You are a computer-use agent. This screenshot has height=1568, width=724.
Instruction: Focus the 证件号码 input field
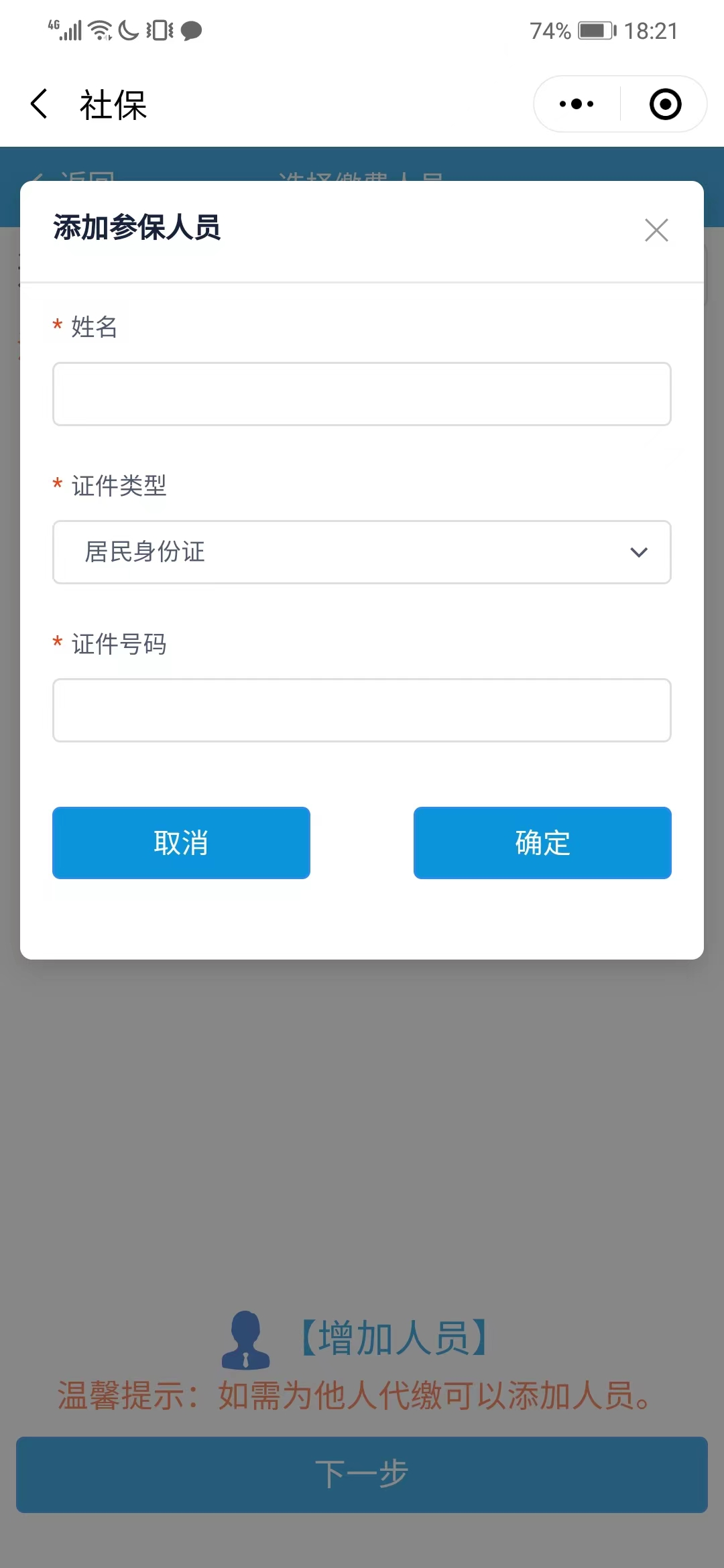pos(362,710)
